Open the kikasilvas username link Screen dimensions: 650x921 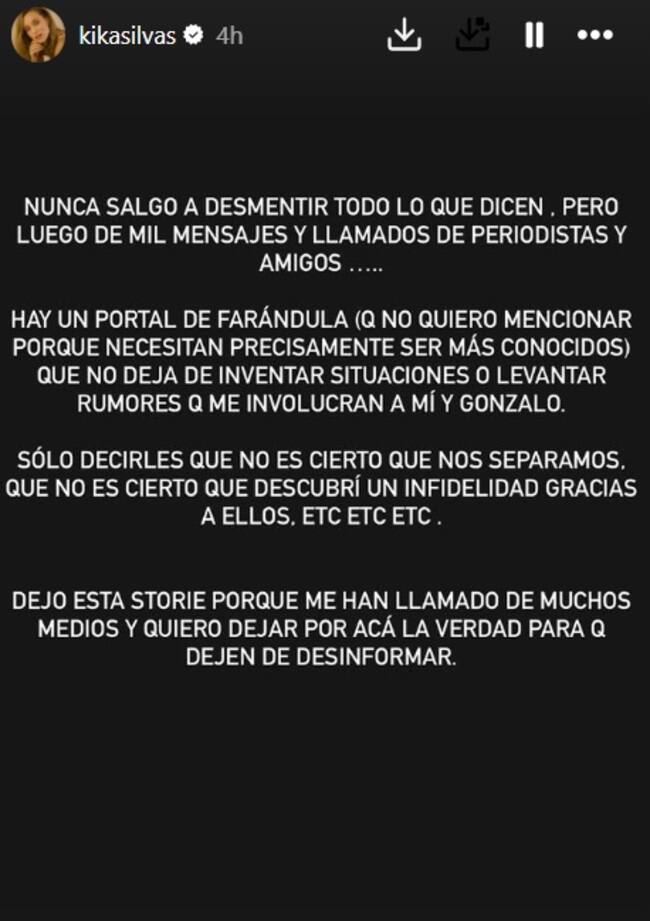126,36
